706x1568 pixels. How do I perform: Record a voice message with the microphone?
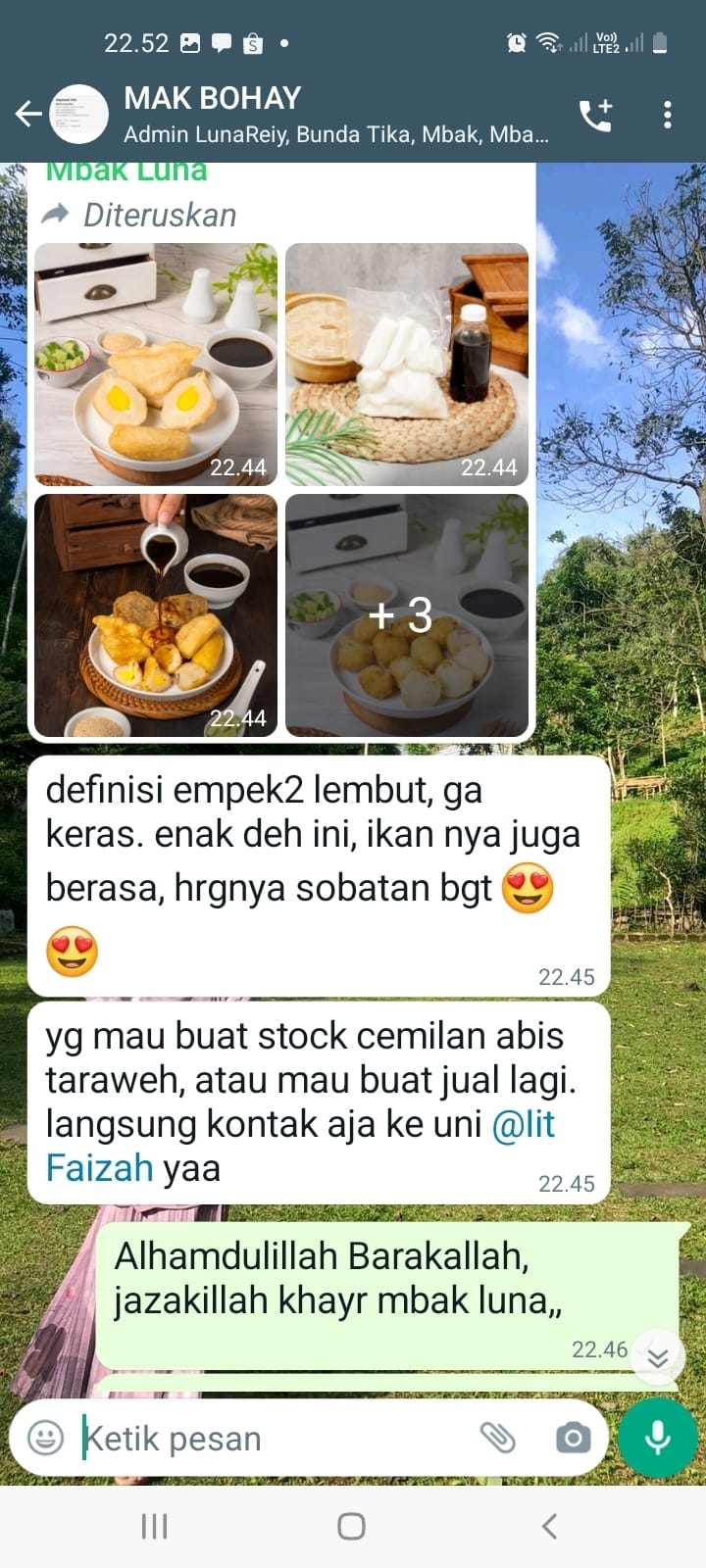657,1438
